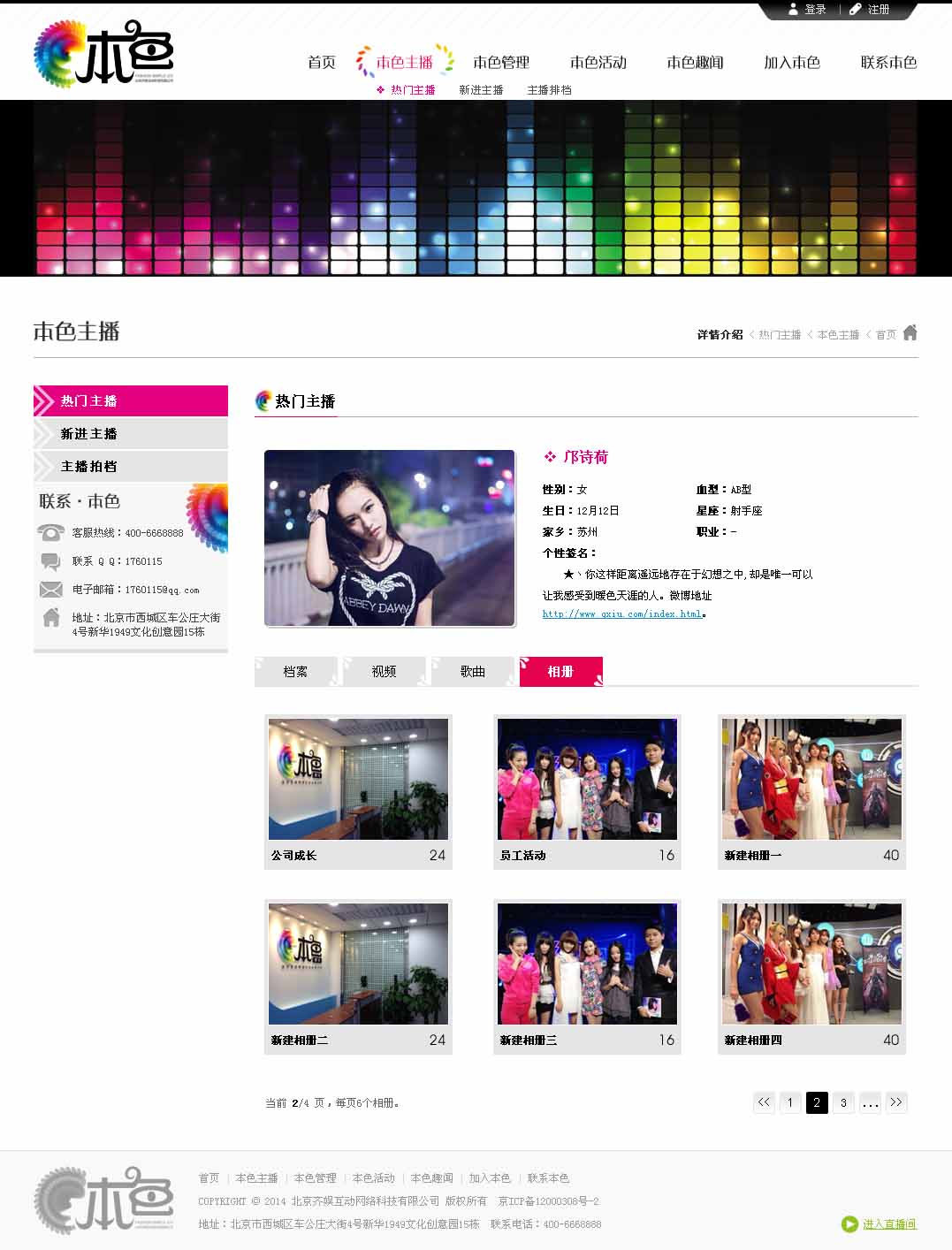Open the 登录 login link
952x1250 pixels.
coord(808,10)
